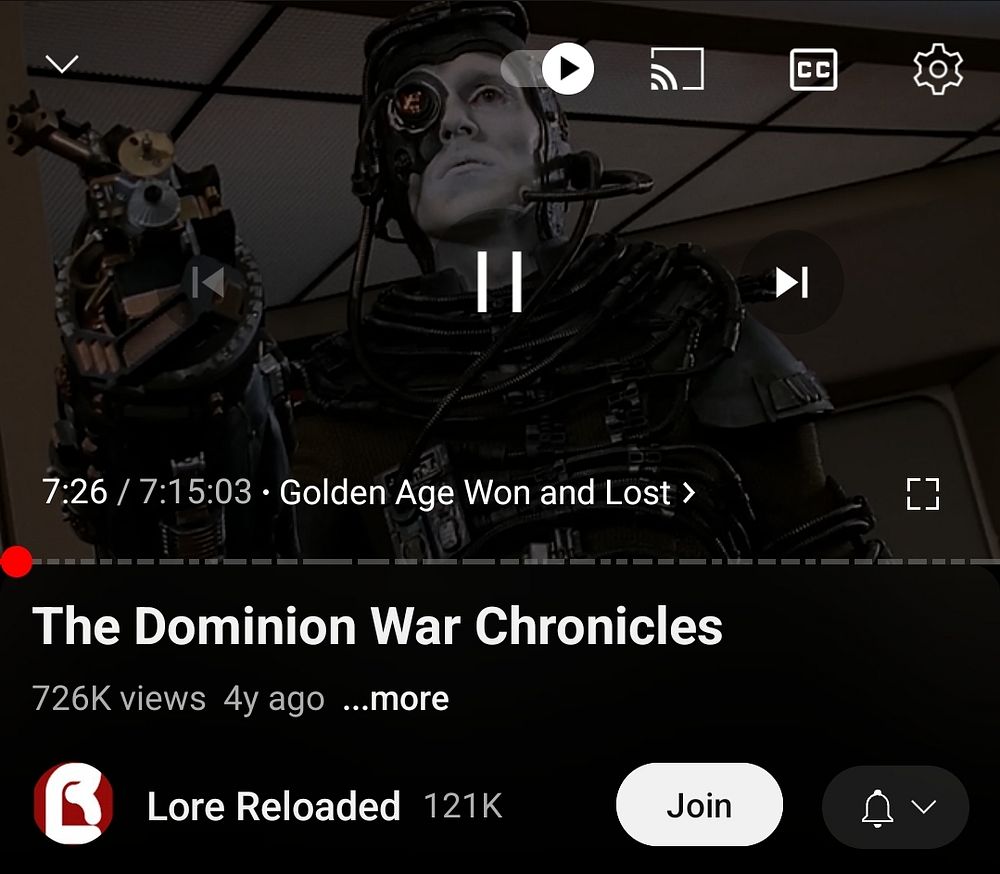
Task: Open notification bell preferences dropdown
Action: click(896, 807)
